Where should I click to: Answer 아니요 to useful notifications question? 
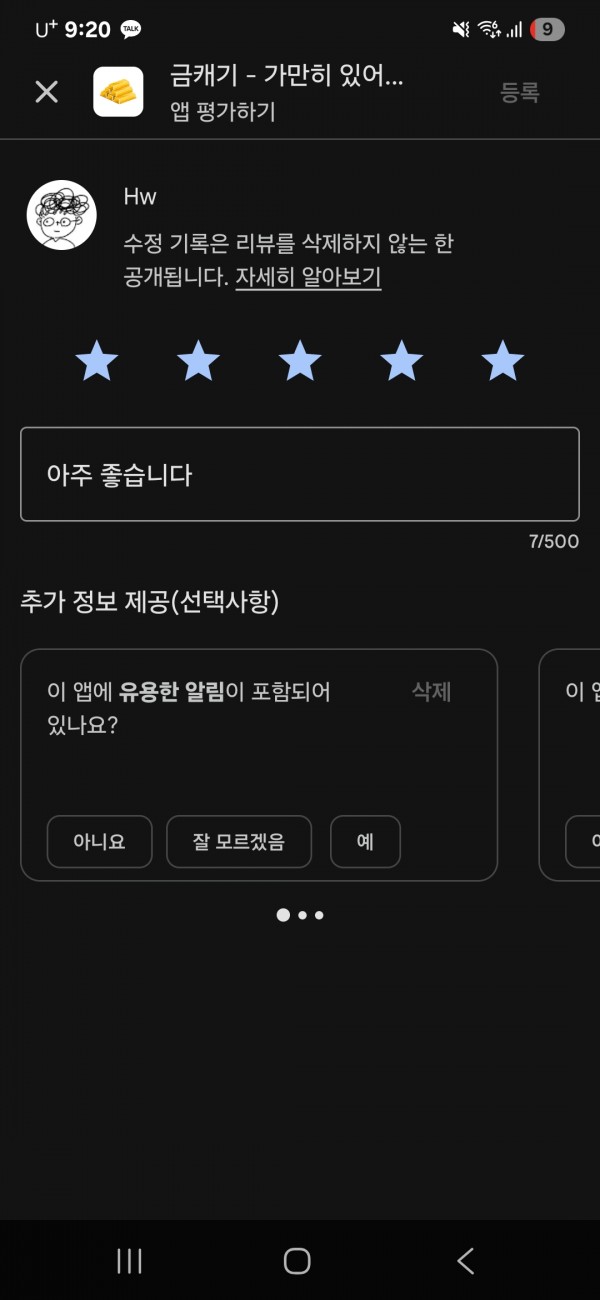pyautogui.click(x=99, y=842)
